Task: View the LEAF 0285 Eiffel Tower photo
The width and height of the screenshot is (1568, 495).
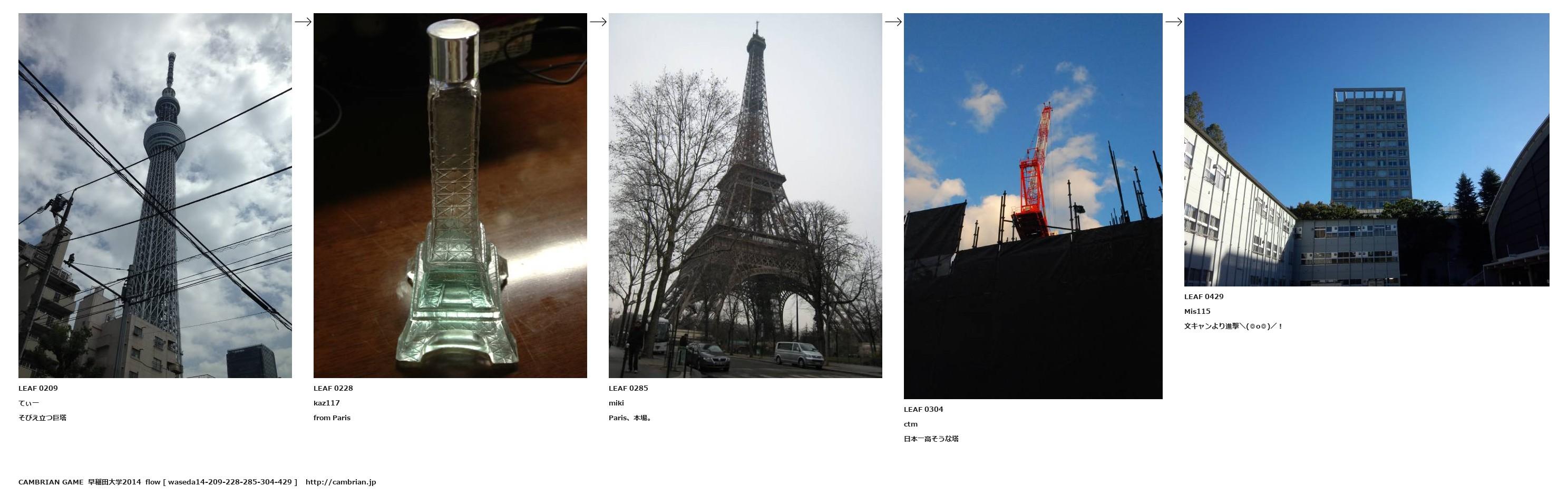Action: tap(745, 195)
